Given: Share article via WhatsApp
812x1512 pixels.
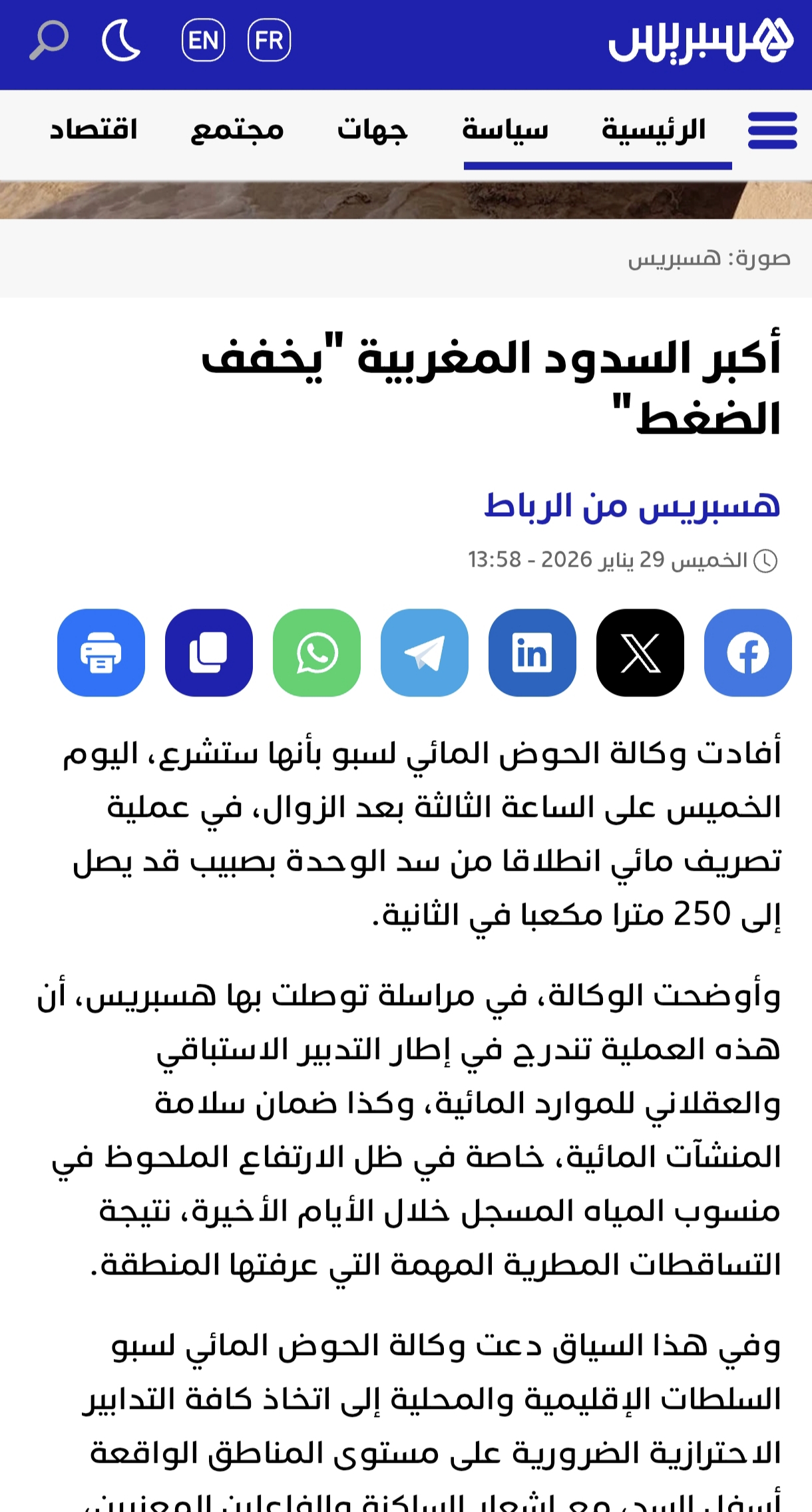Looking at the screenshot, I should coord(316,653).
